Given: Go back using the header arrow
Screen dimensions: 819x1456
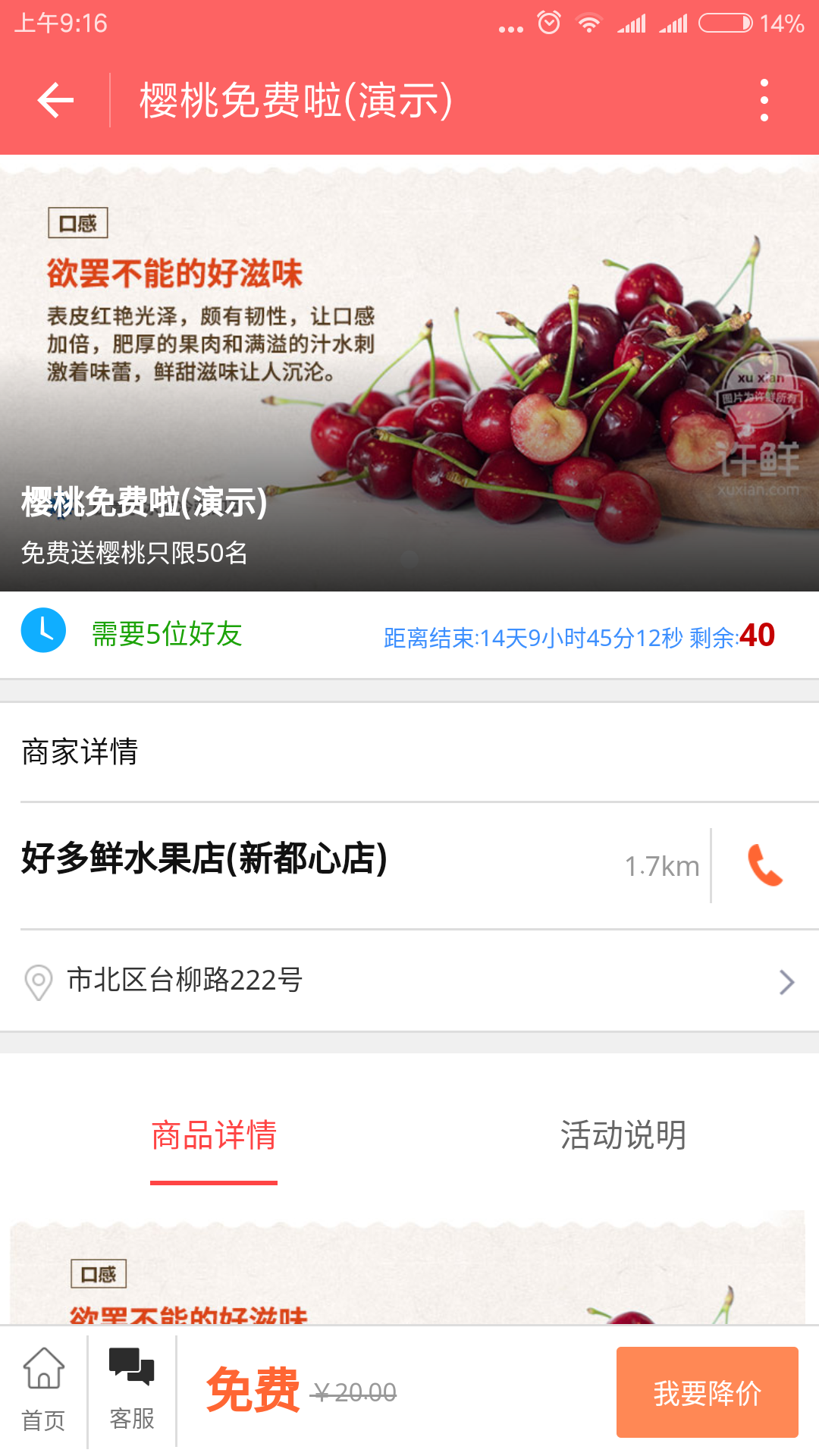Looking at the screenshot, I should pos(55,100).
